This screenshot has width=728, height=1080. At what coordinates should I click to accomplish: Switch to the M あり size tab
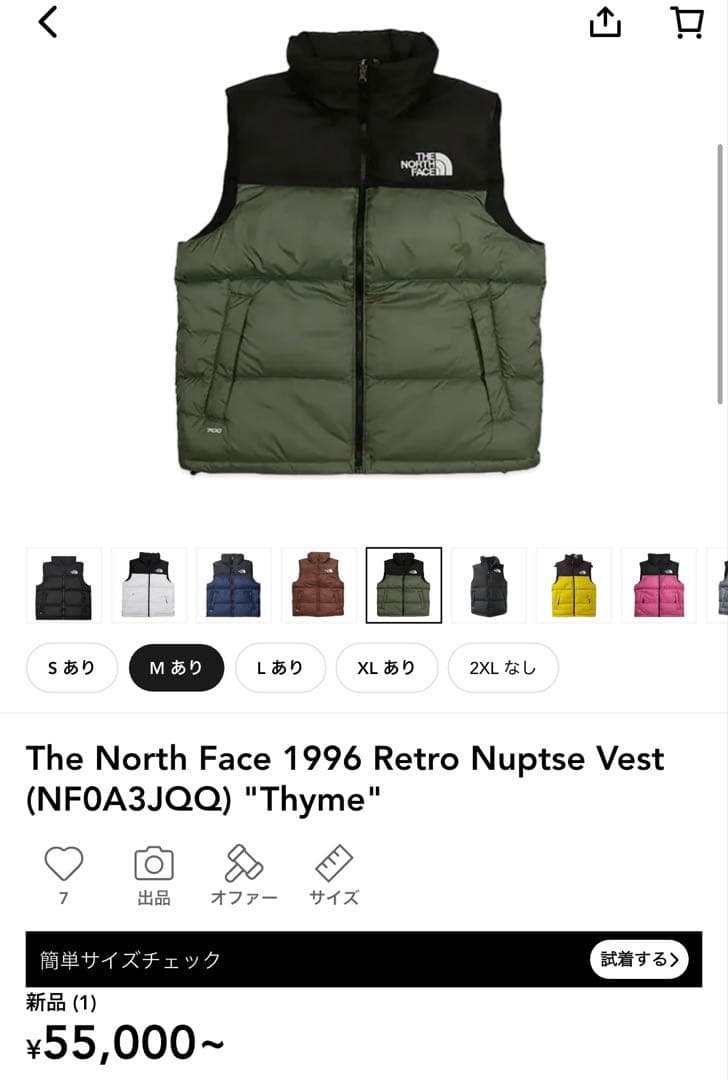point(176,667)
